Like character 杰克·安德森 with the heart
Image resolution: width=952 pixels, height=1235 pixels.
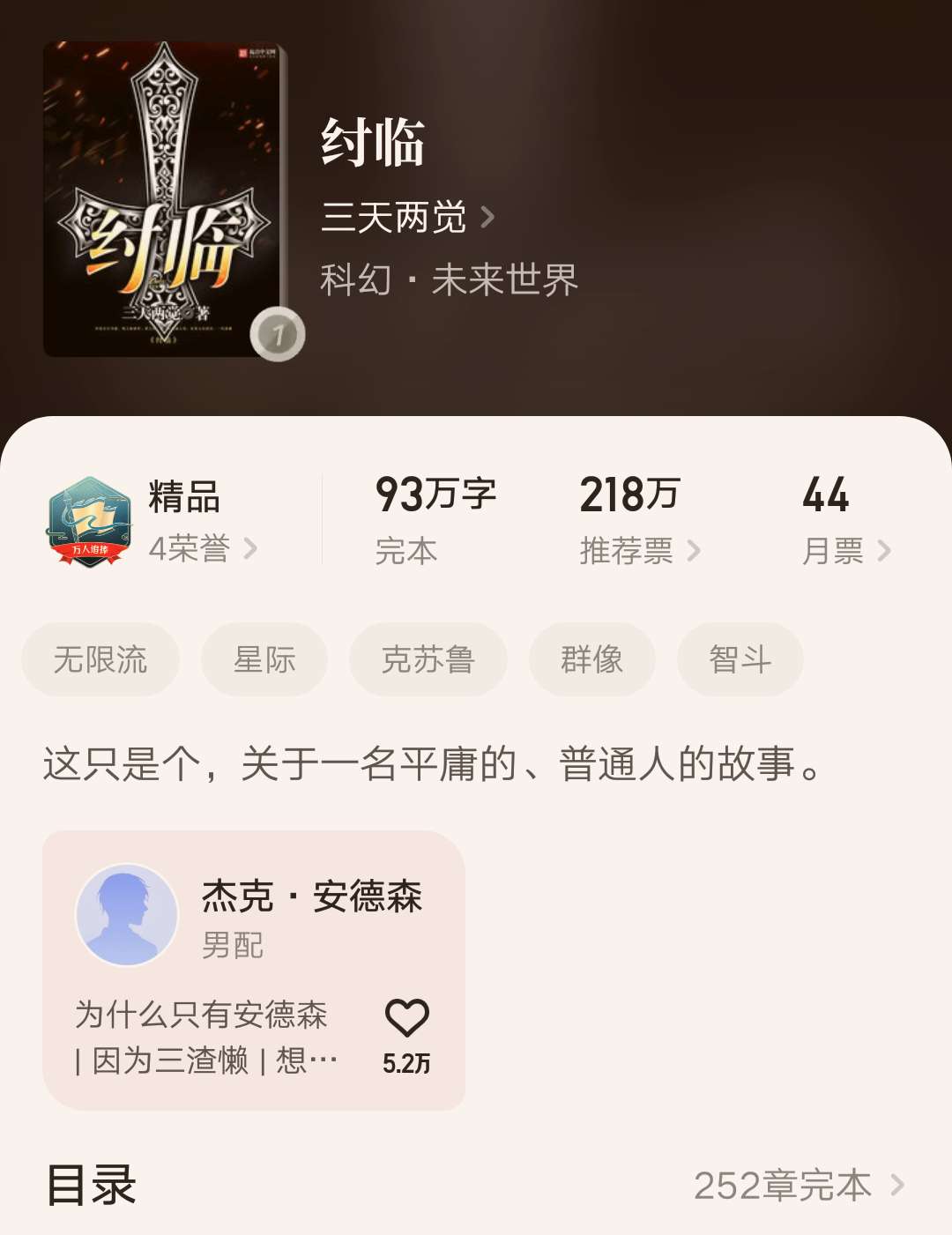(406, 1019)
